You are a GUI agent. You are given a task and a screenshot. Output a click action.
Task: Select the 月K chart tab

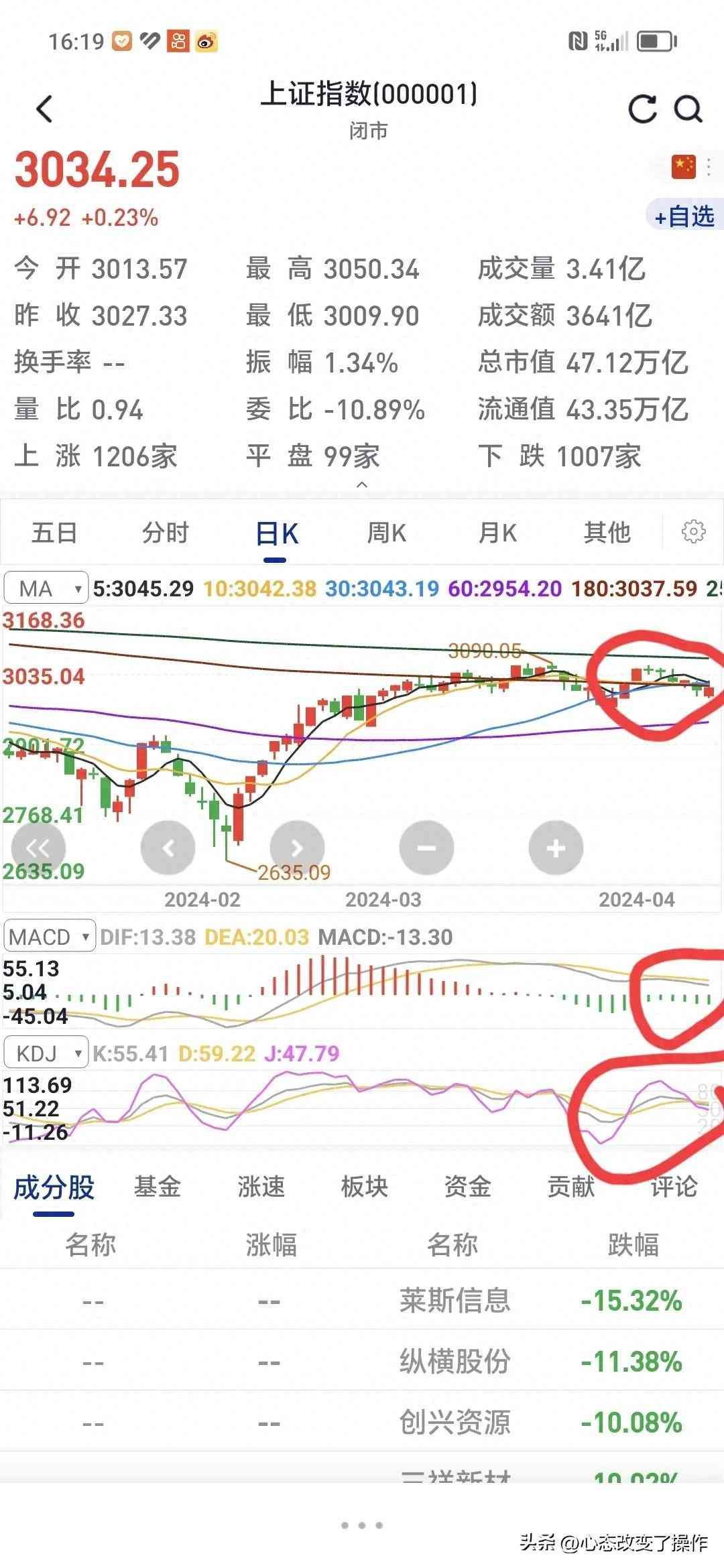[x=497, y=533]
